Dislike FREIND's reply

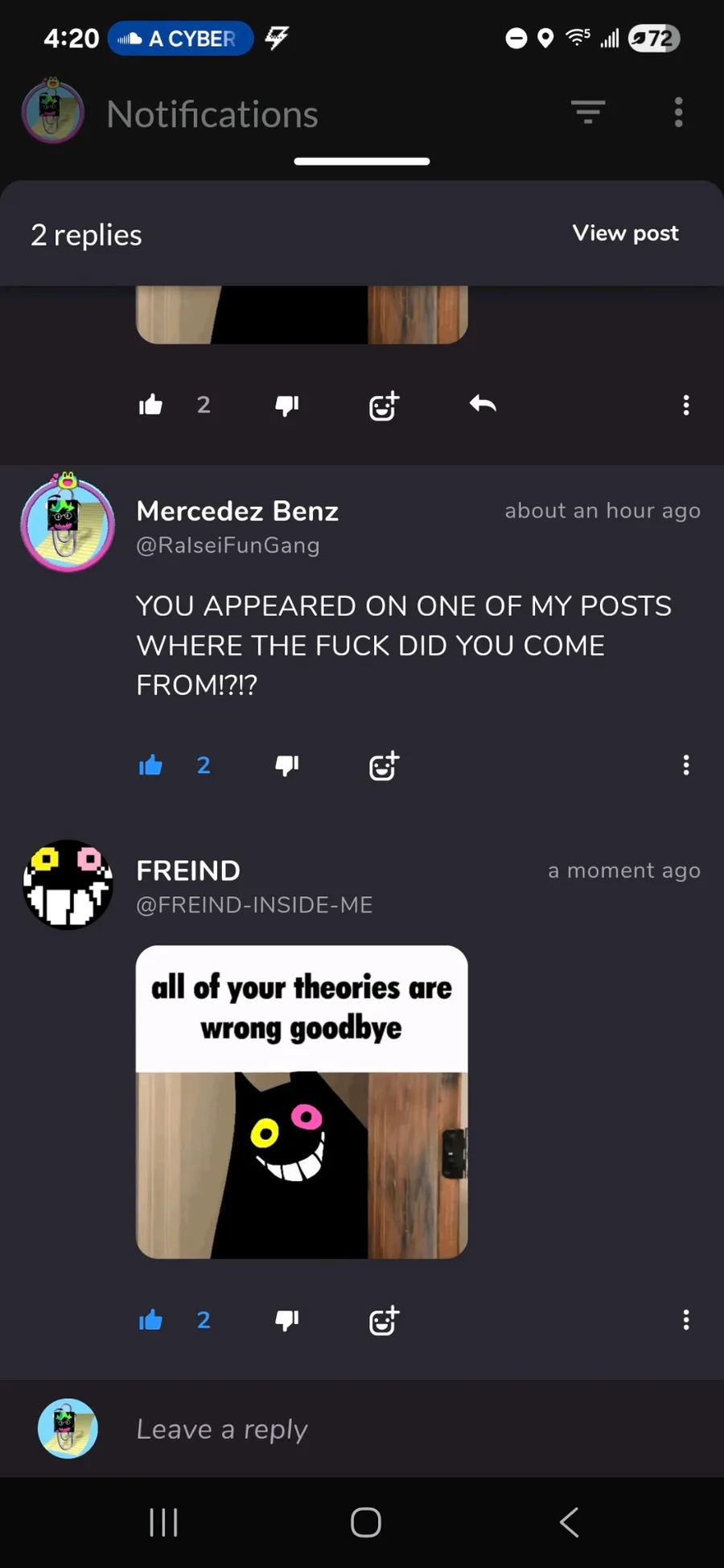(x=287, y=1320)
